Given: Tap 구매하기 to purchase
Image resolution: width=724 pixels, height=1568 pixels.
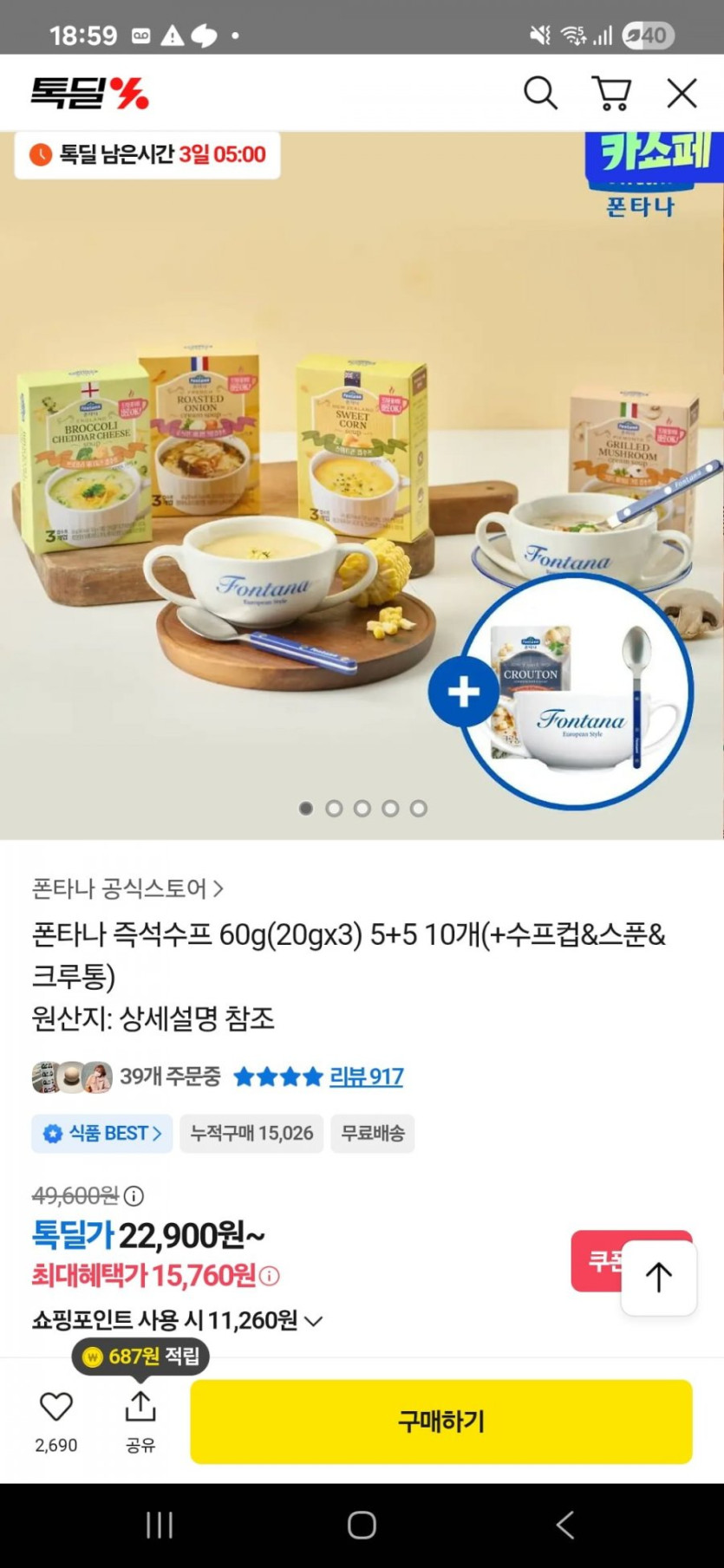Looking at the screenshot, I should pos(440,1422).
